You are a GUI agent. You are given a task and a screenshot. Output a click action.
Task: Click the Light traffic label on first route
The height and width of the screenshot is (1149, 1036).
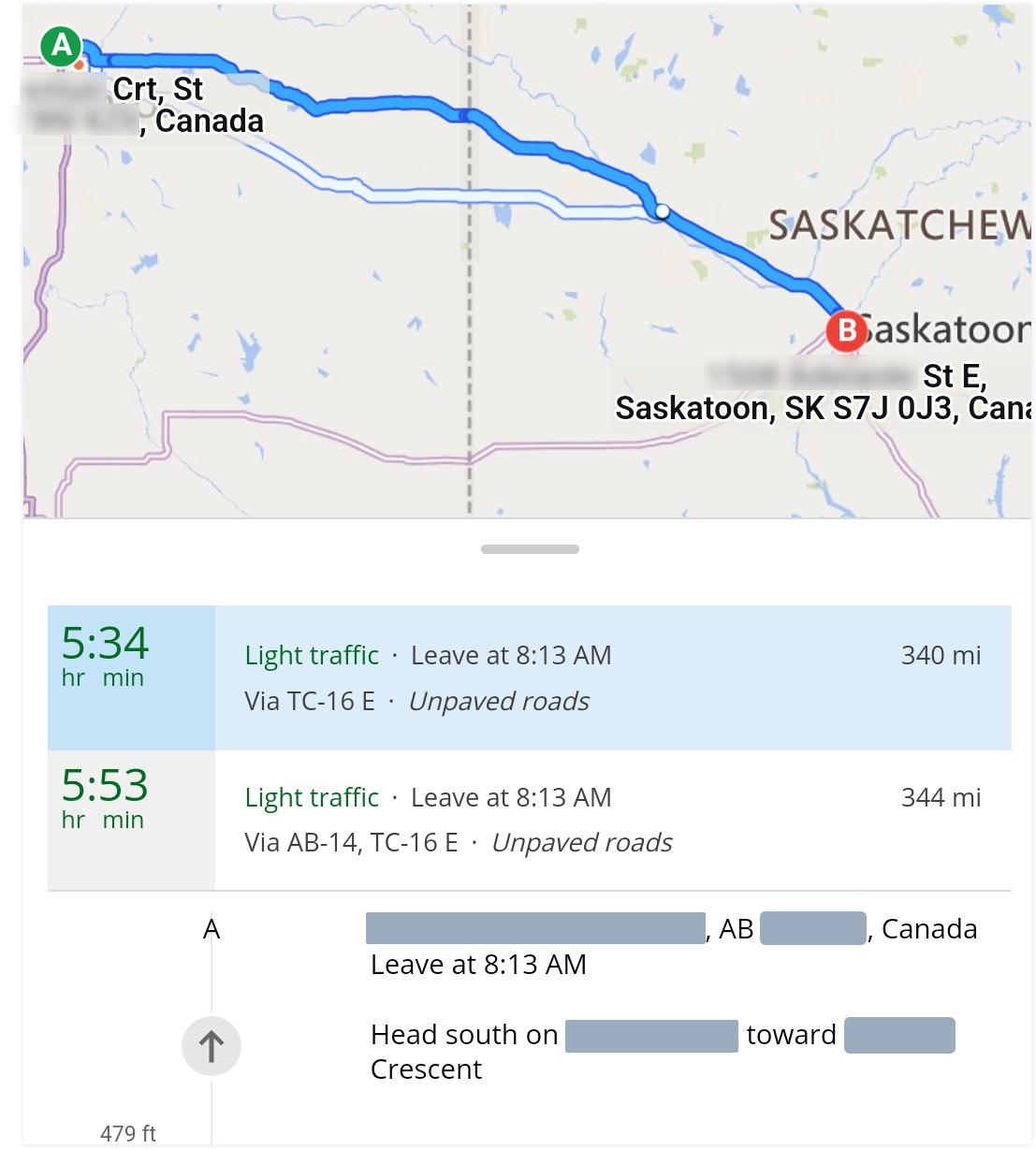[x=312, y=655]
